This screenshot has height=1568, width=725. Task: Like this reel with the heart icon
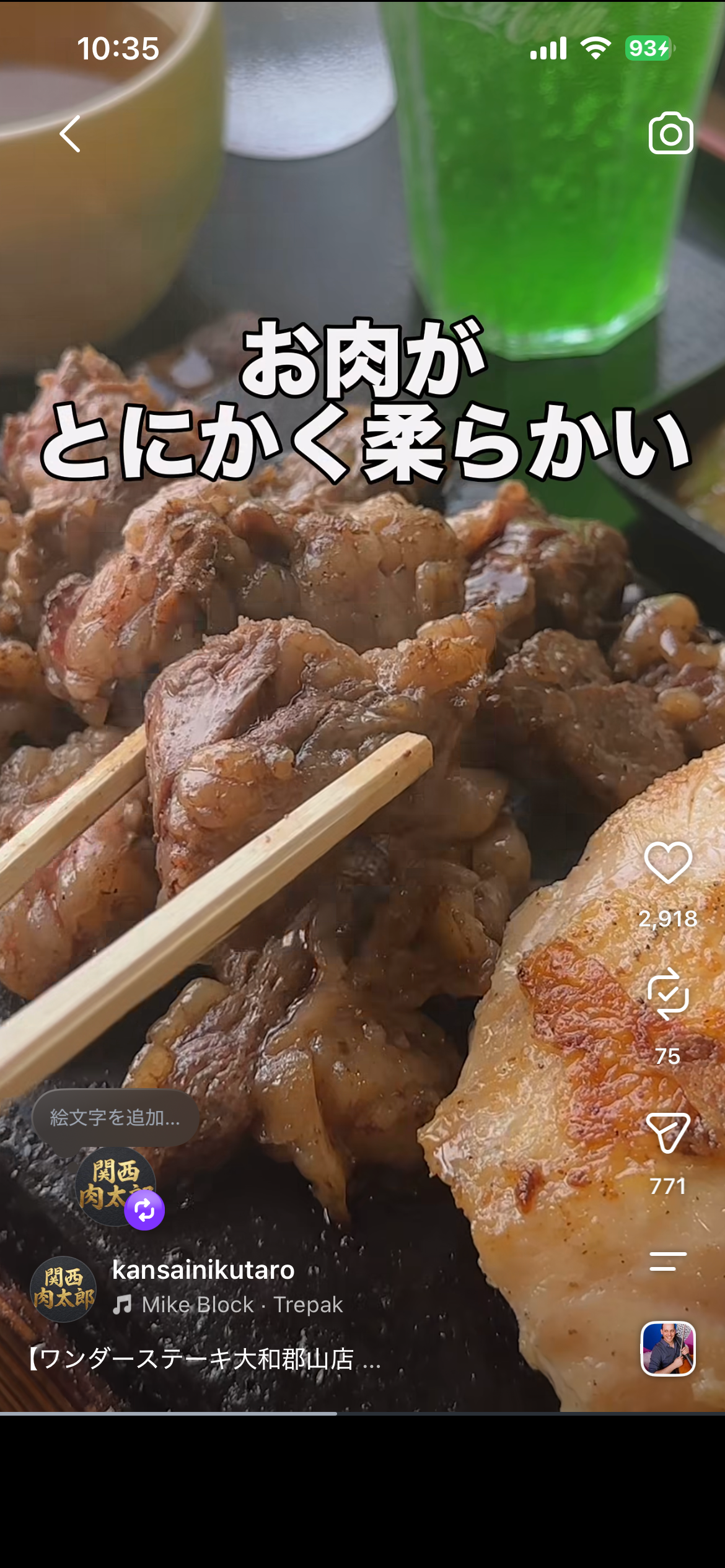(x=668, y=862)
